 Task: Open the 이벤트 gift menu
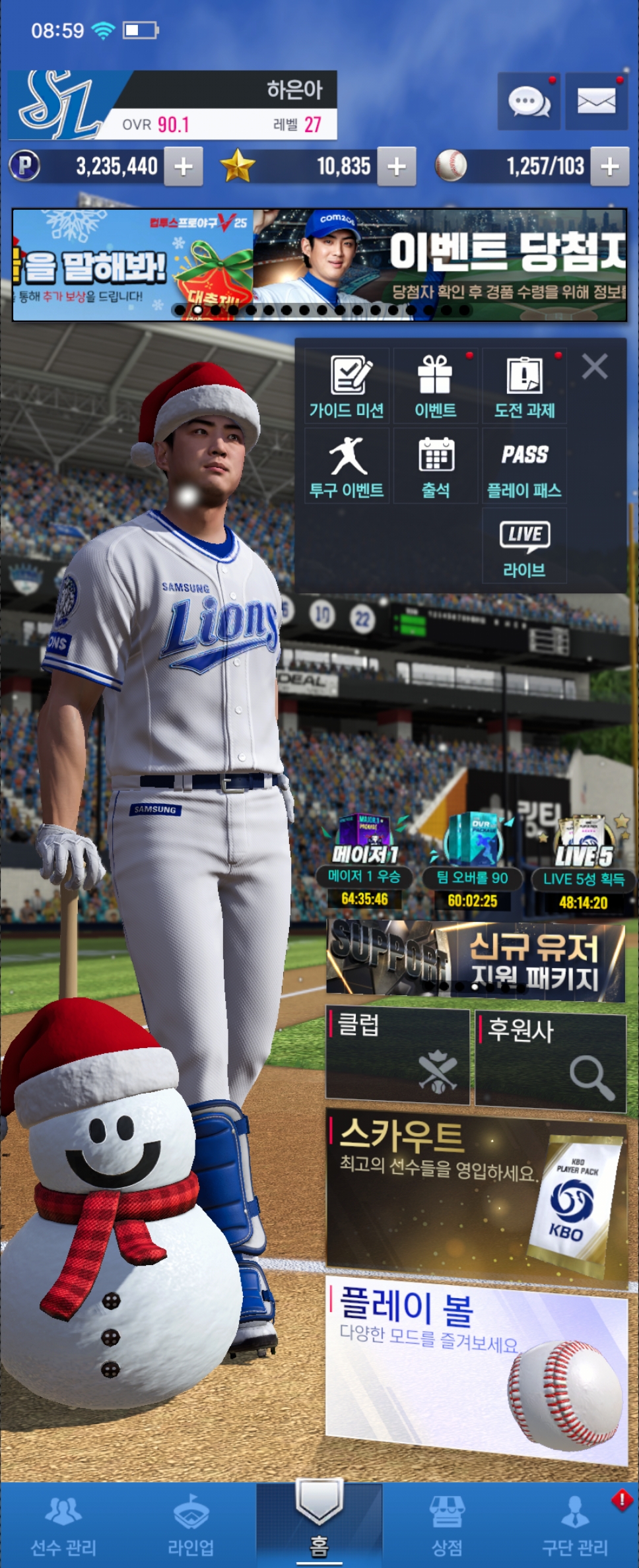[x=436, y=387]
